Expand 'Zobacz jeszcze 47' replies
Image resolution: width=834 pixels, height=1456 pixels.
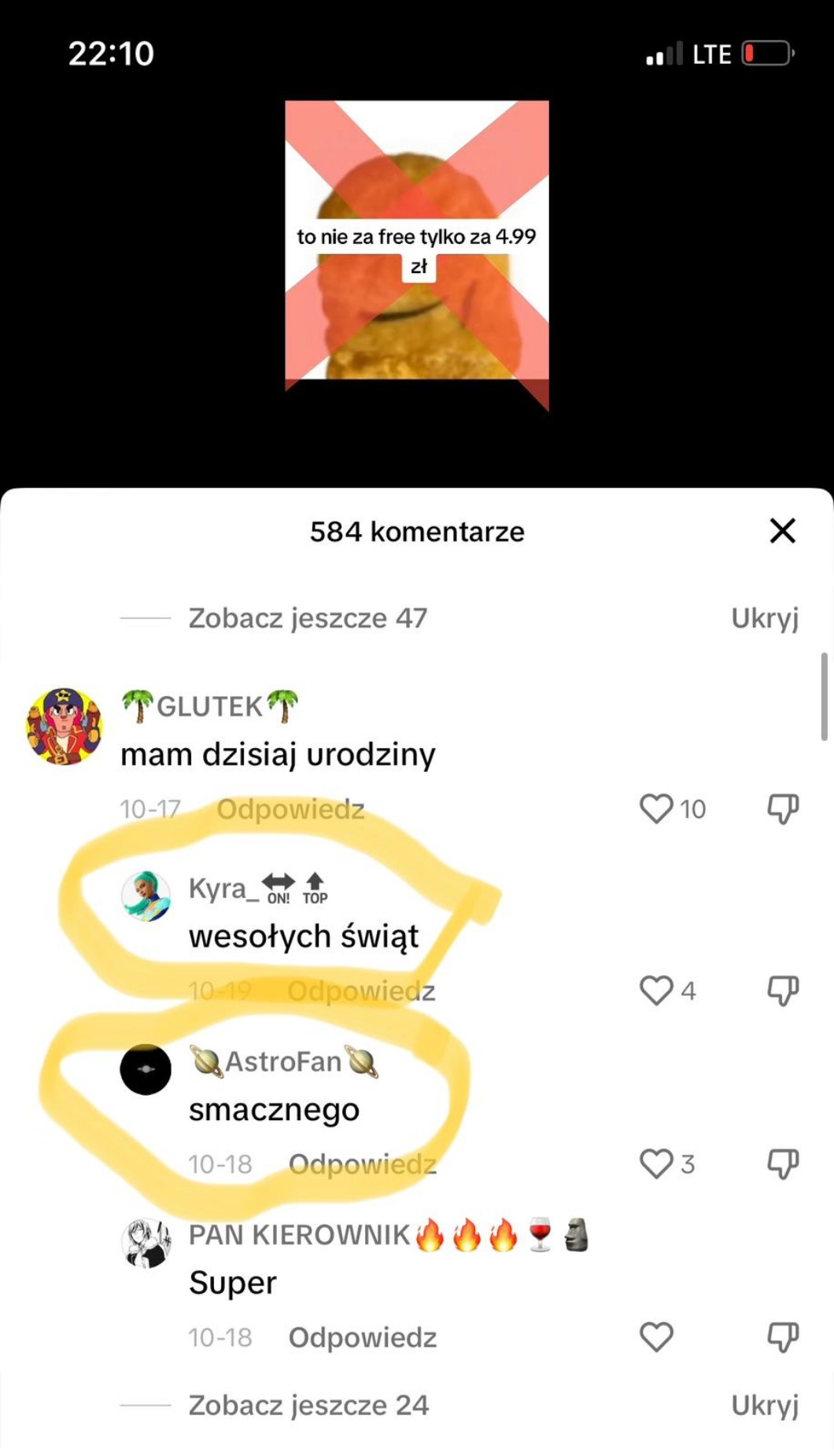tap(307, 618)
